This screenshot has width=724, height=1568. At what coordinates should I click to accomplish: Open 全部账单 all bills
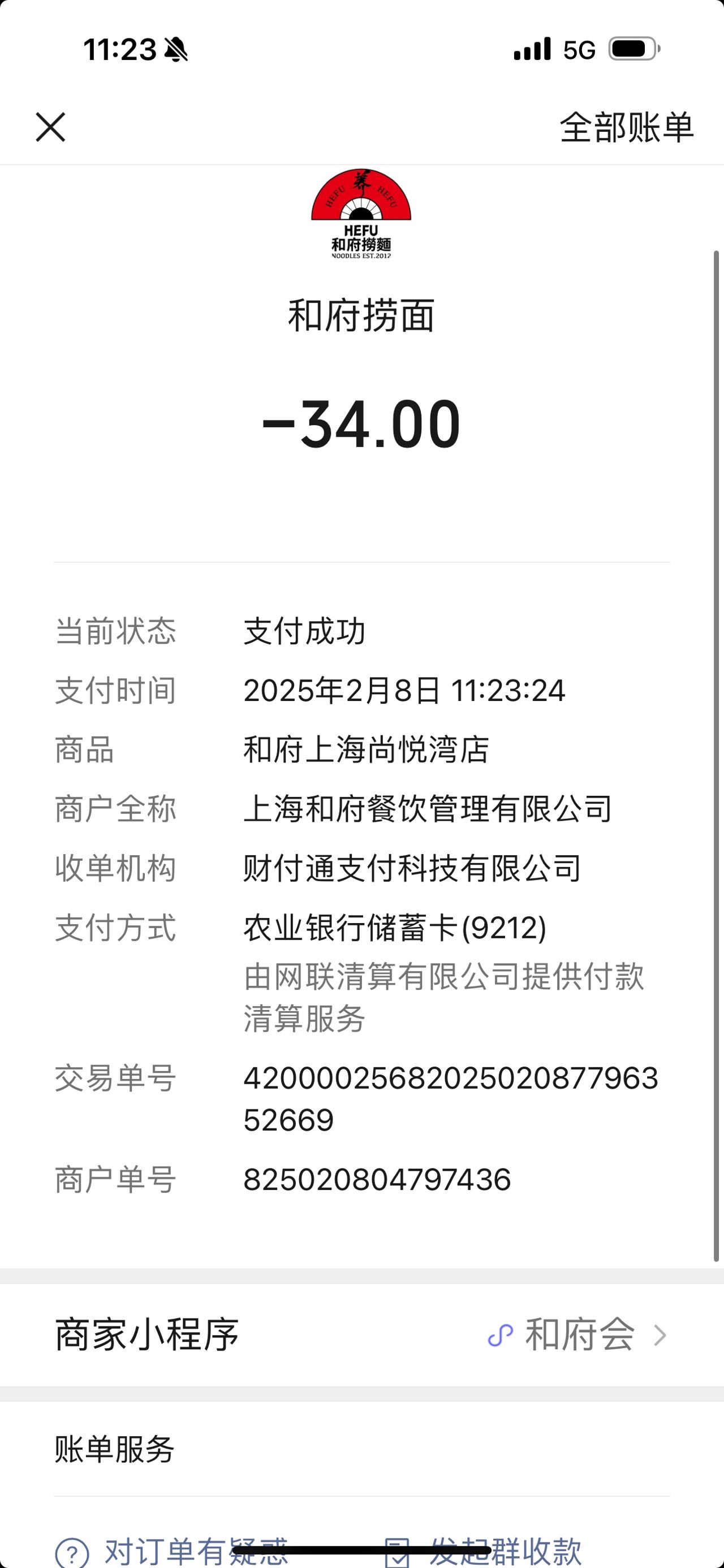coord(627,127)
